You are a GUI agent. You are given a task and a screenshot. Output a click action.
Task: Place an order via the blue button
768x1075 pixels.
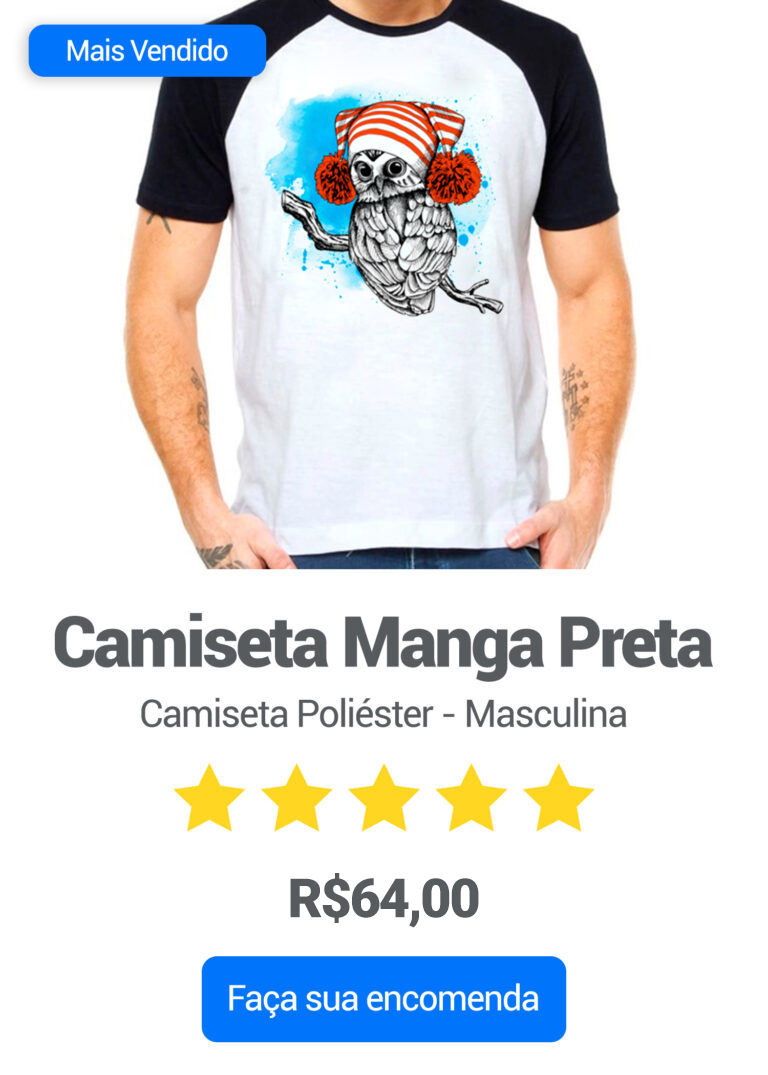tap(384, 998)
